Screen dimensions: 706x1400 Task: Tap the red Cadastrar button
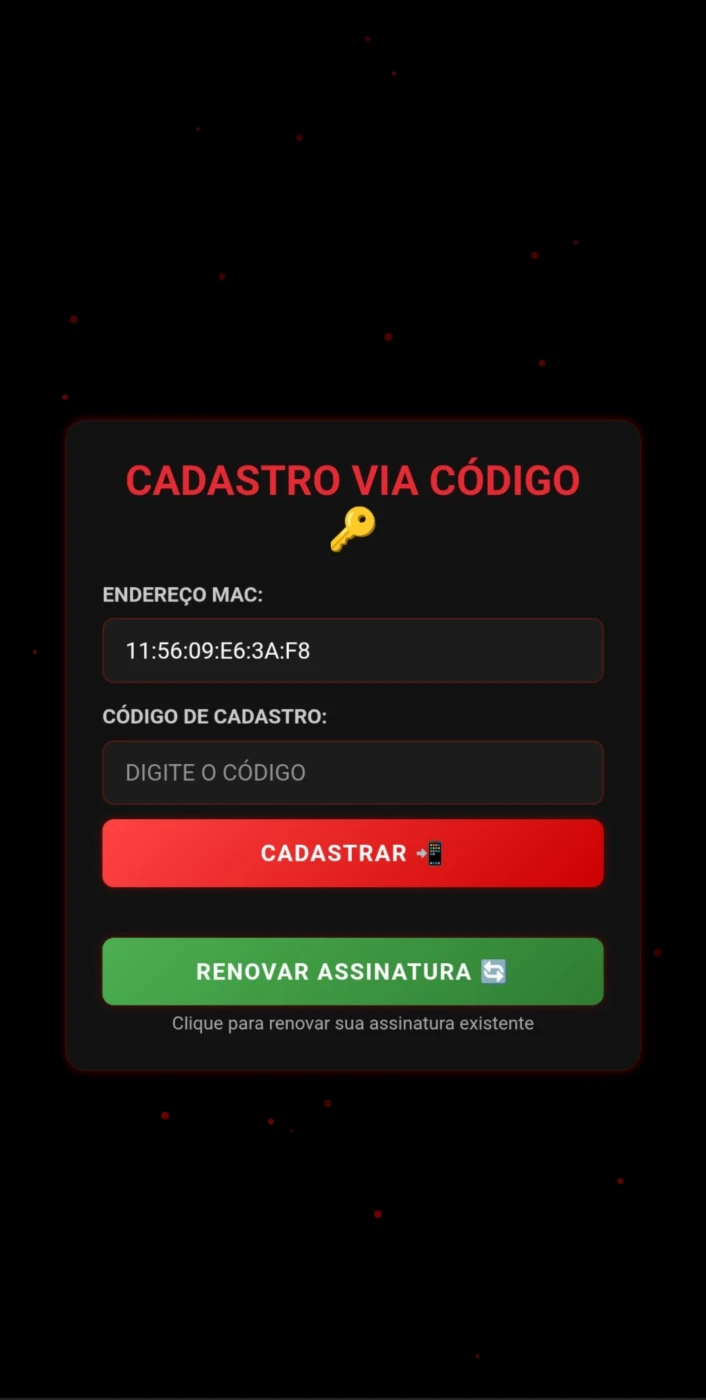point(353,853)
